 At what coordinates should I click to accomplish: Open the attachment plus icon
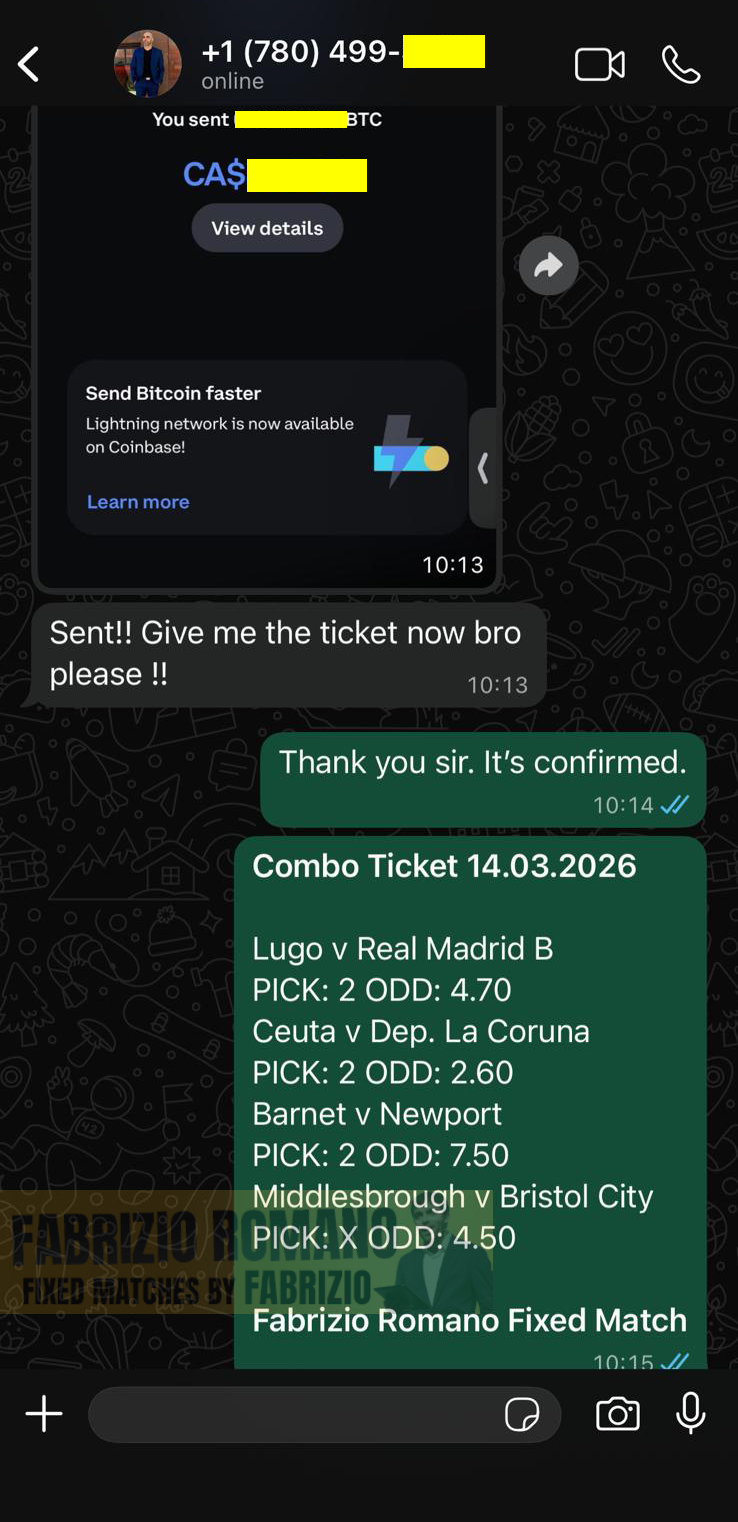pos(43,1414)
